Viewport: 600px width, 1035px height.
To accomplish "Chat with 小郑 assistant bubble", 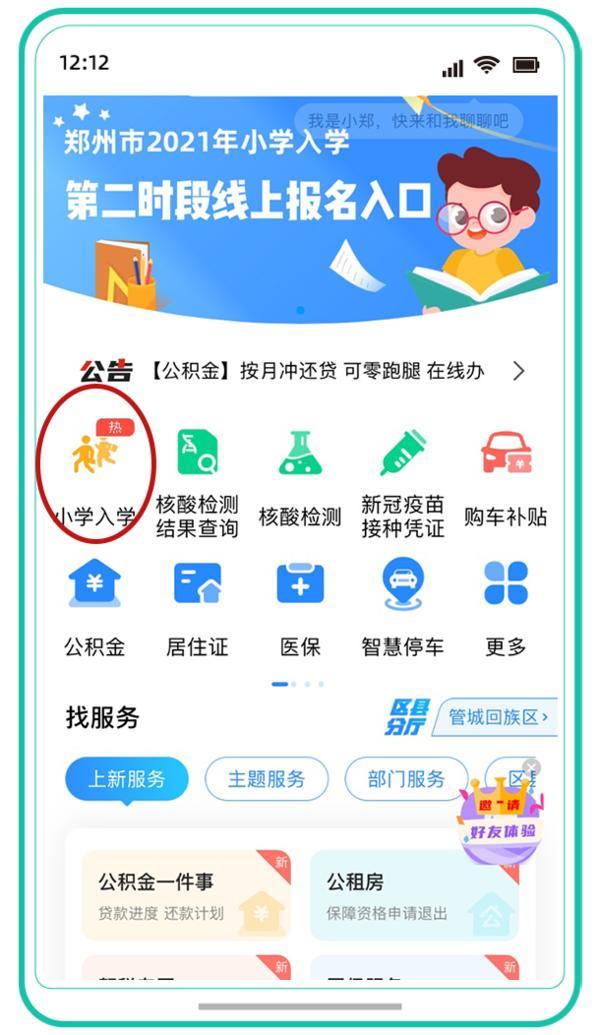I will 408,121.
